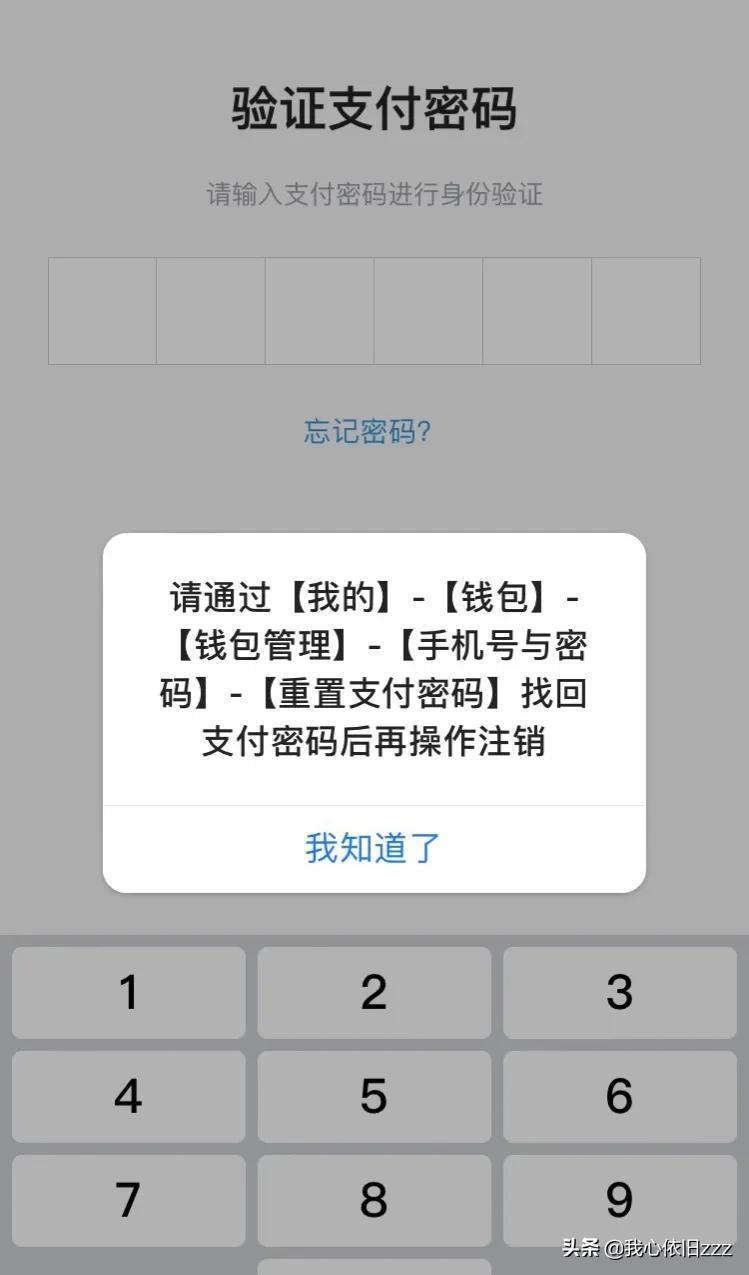Enter digit 1 on the keypad
The image size is (749, 1275).
129,992
